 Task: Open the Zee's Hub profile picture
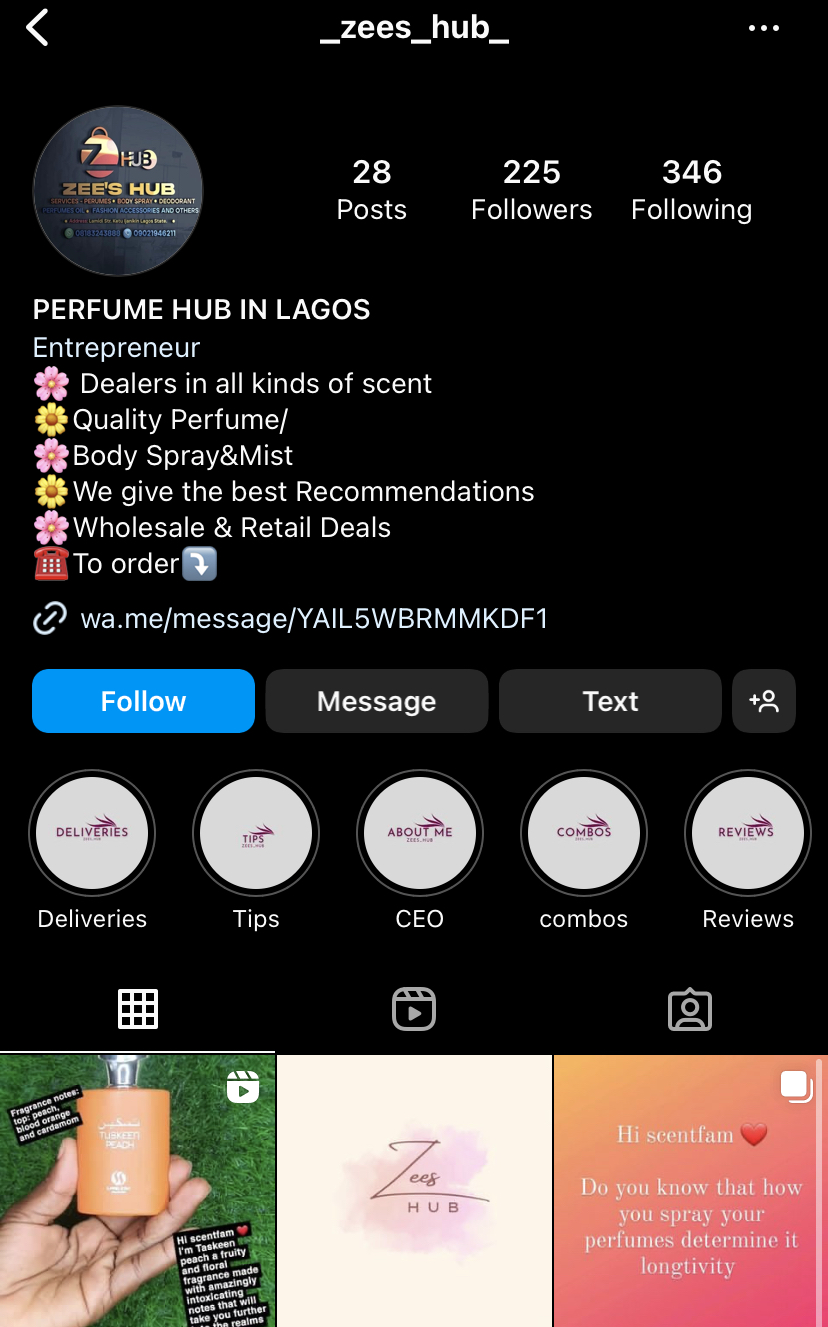pos(117,191)
